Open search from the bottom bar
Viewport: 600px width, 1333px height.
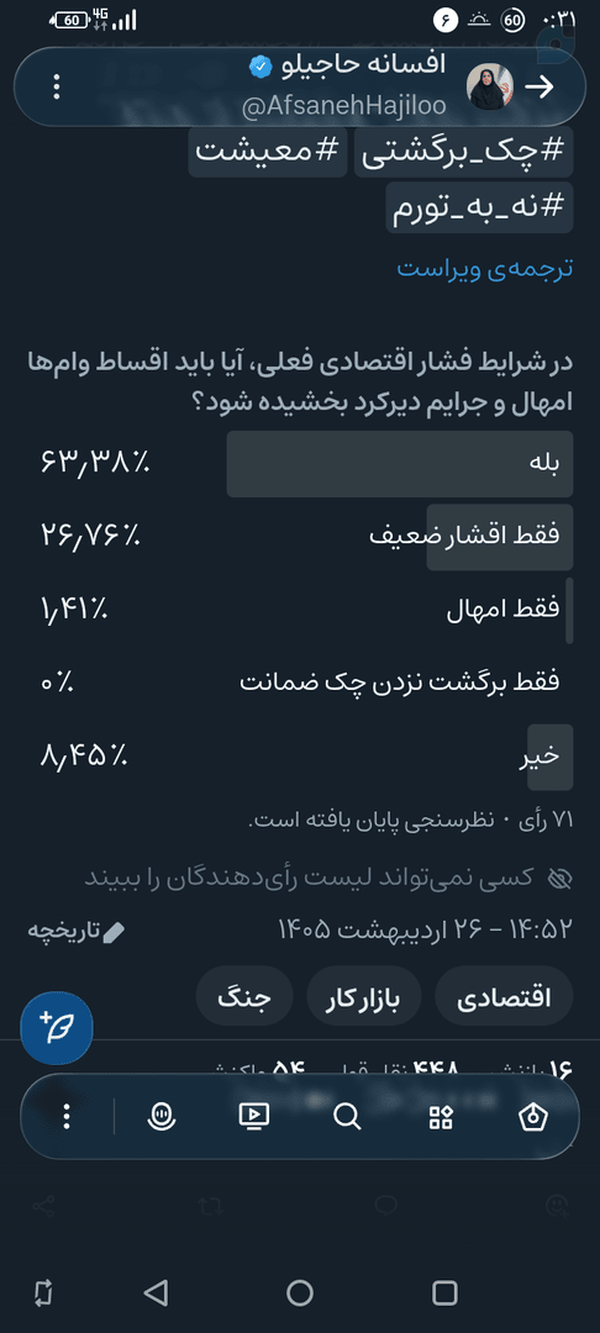[x=347, y=1116]
